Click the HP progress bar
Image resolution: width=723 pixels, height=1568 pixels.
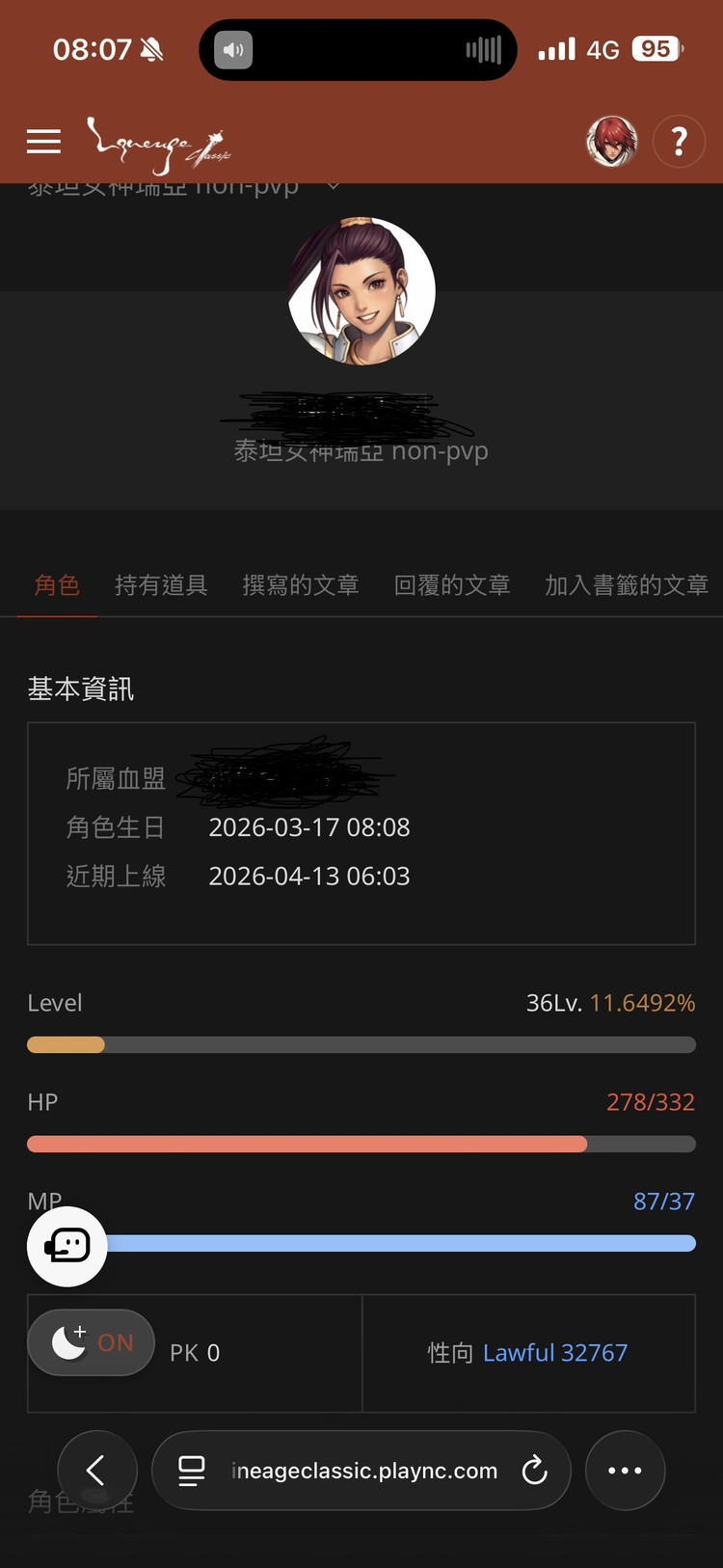[361, 1144]
